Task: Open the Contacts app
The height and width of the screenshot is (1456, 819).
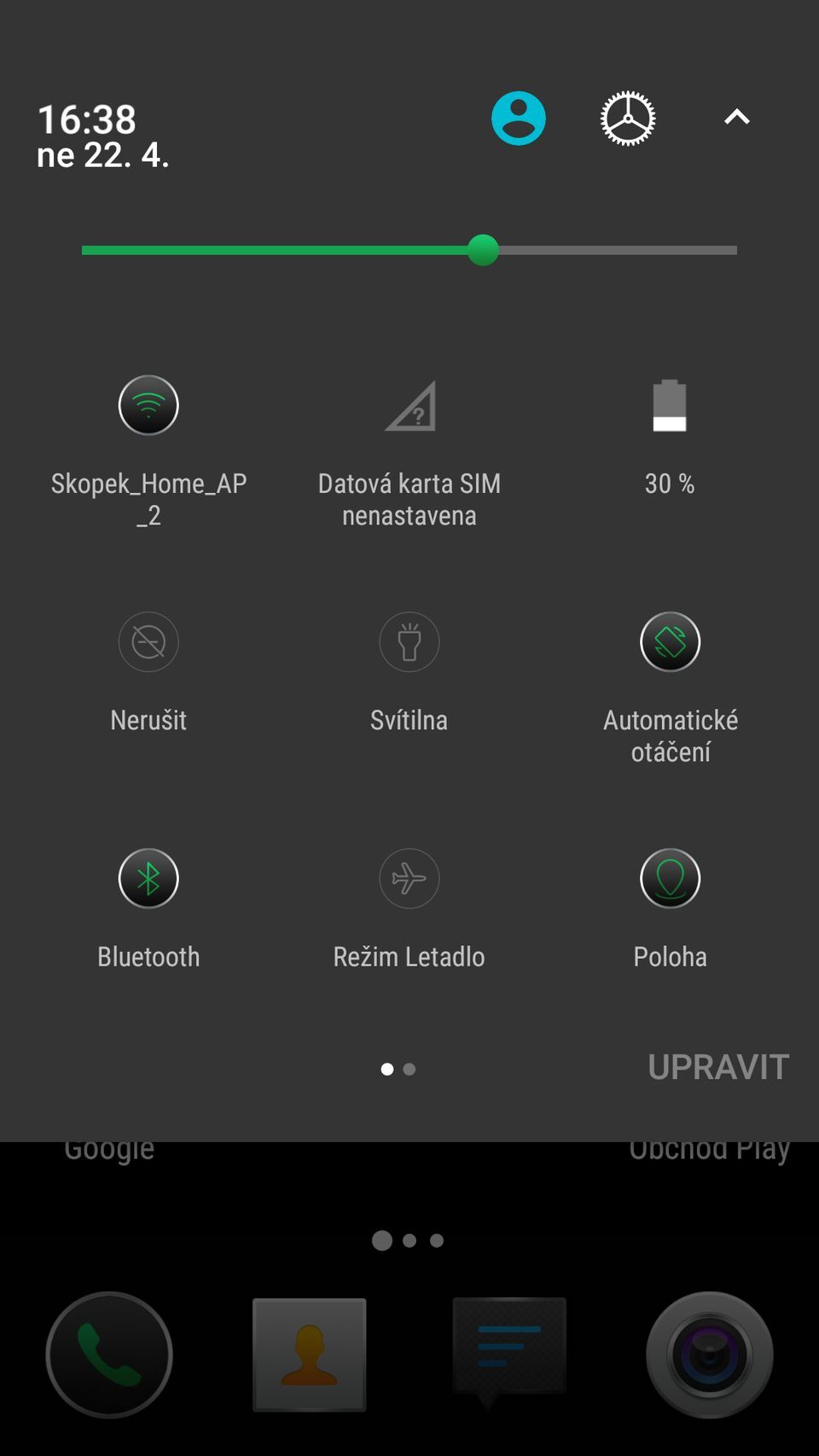Action: (309, 1354)
